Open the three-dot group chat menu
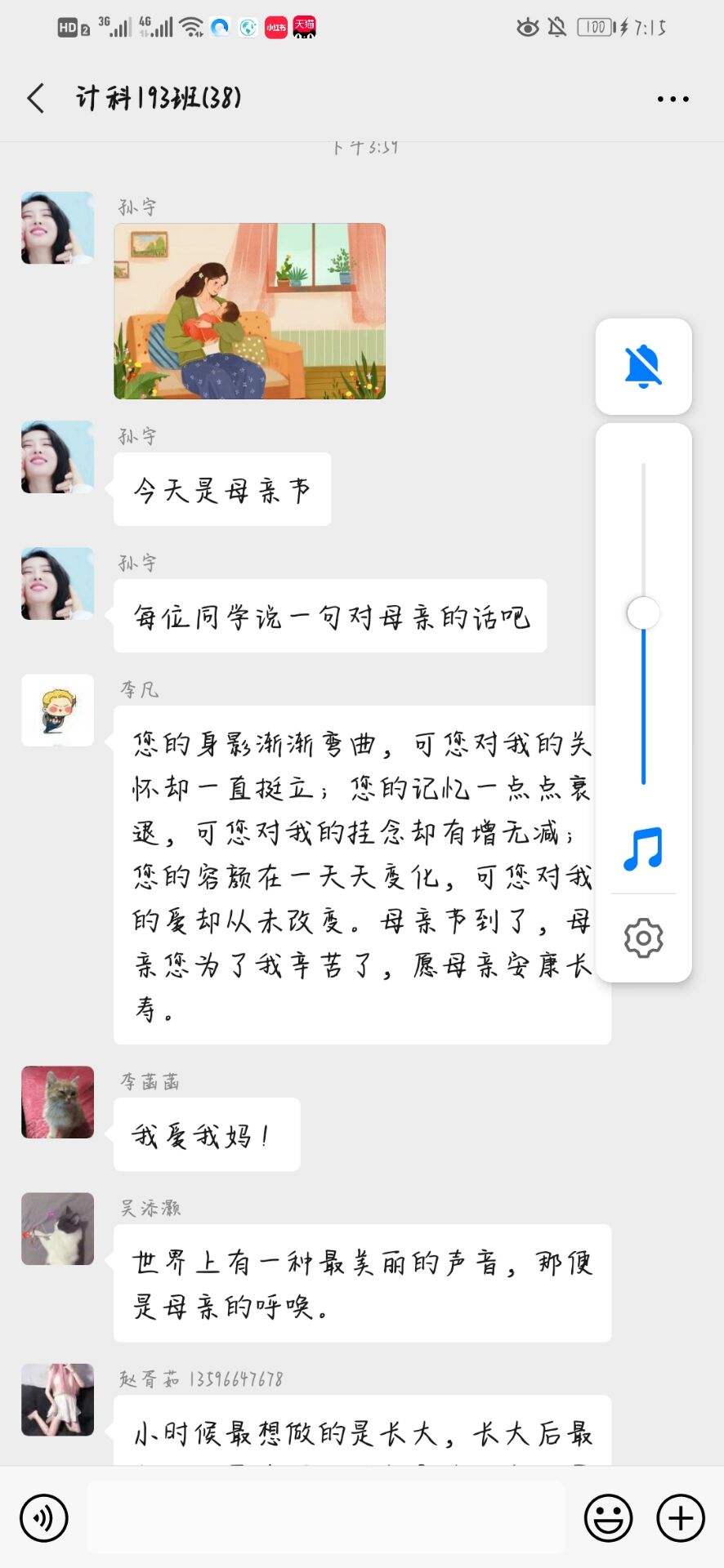 click(x=673, y=99)
